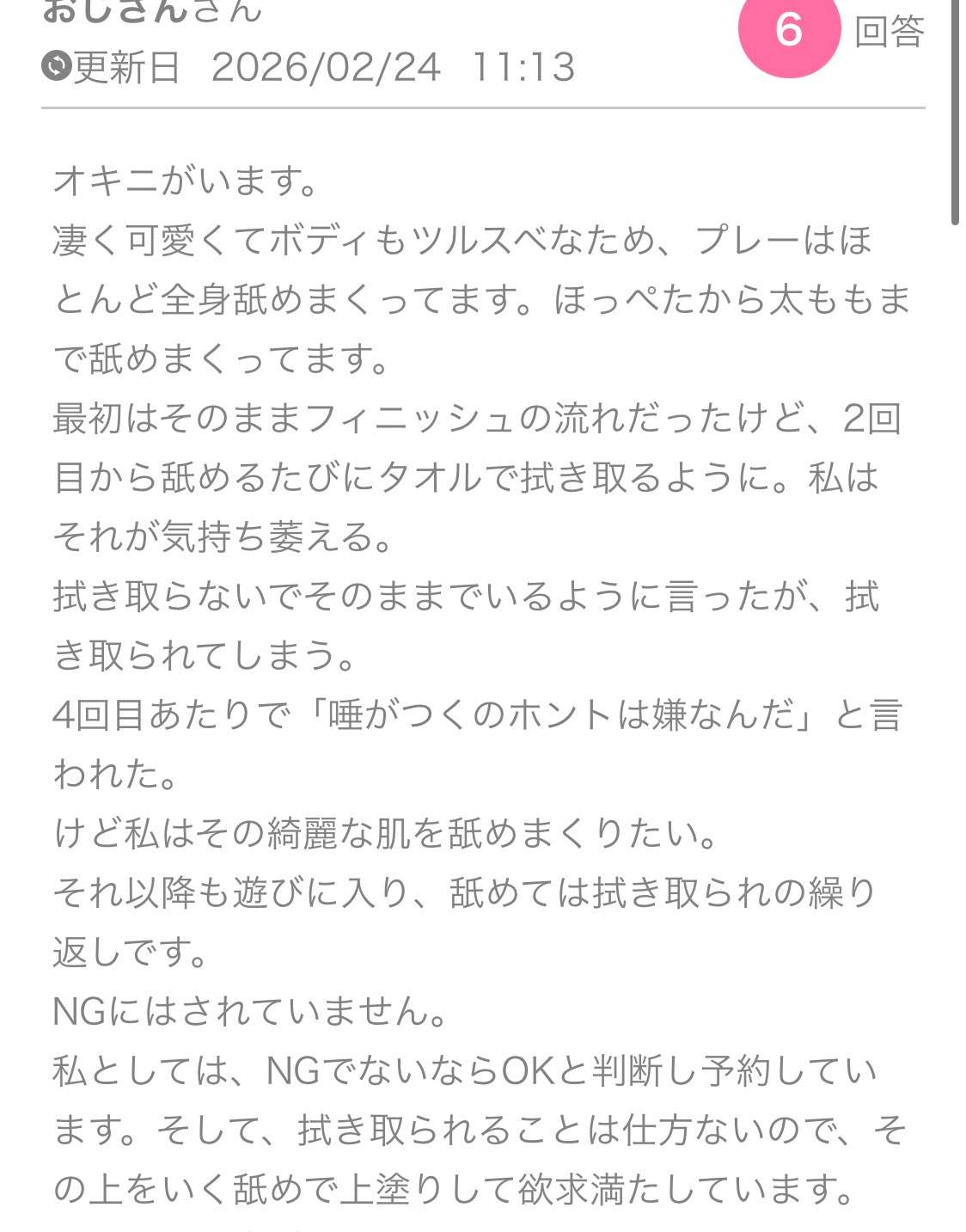Open the 6 回答 answers badge

(x=788, y=31)
